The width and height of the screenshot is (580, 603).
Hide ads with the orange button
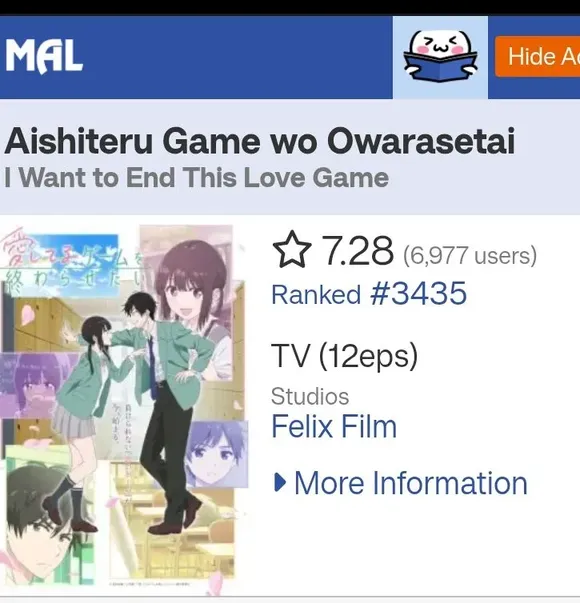click(538, 57)
